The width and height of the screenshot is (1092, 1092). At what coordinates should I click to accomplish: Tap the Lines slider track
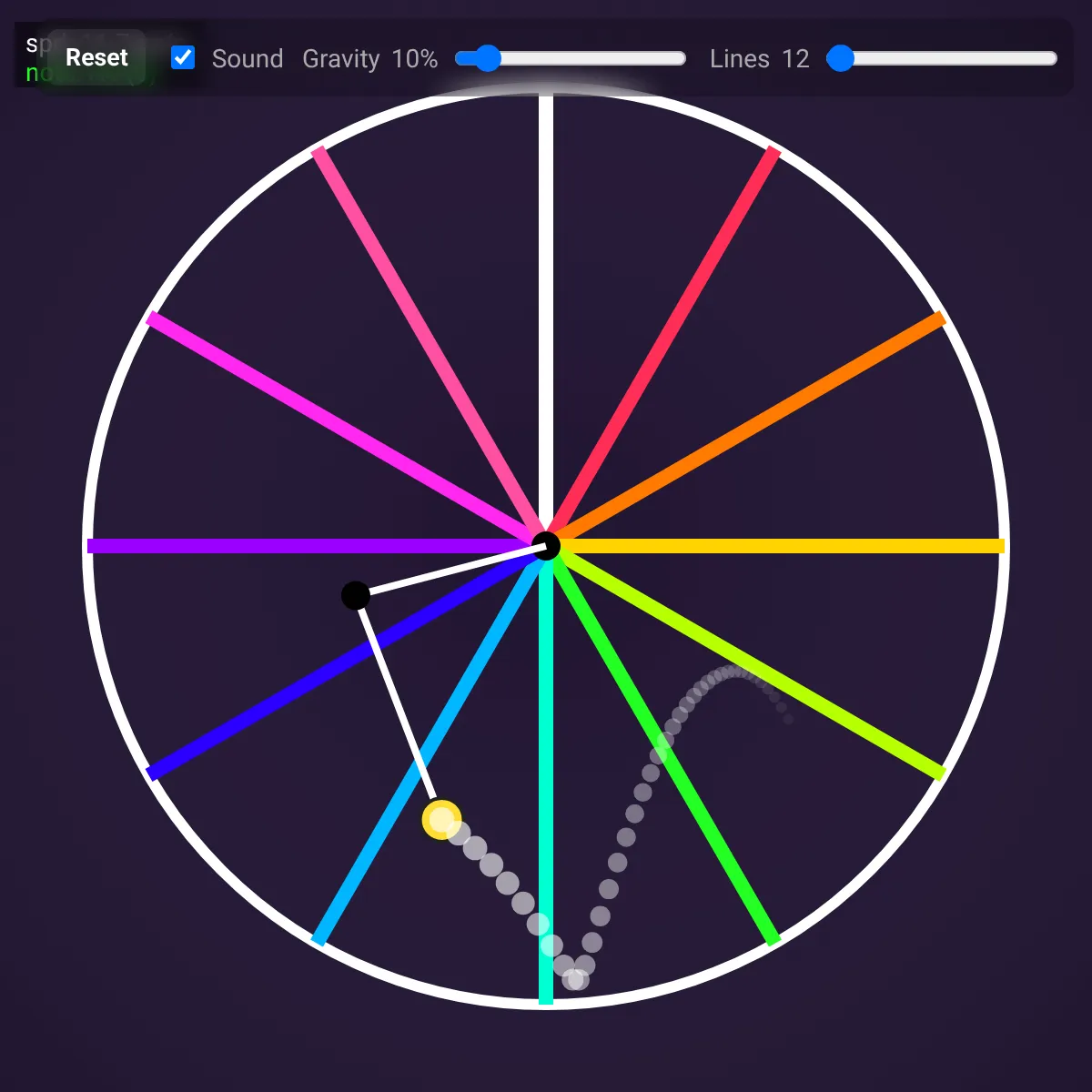[942, 58]
